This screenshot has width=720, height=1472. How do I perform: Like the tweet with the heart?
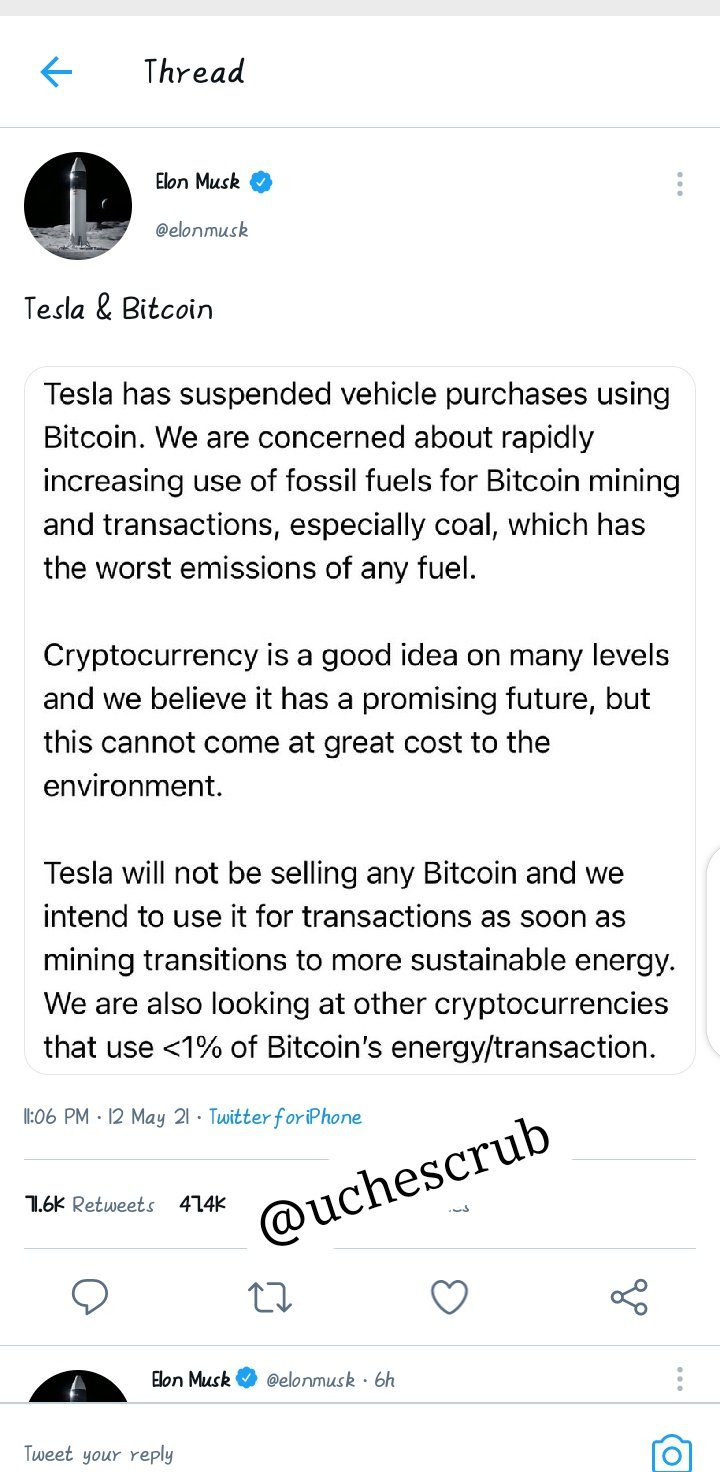tap(449, 1297)
